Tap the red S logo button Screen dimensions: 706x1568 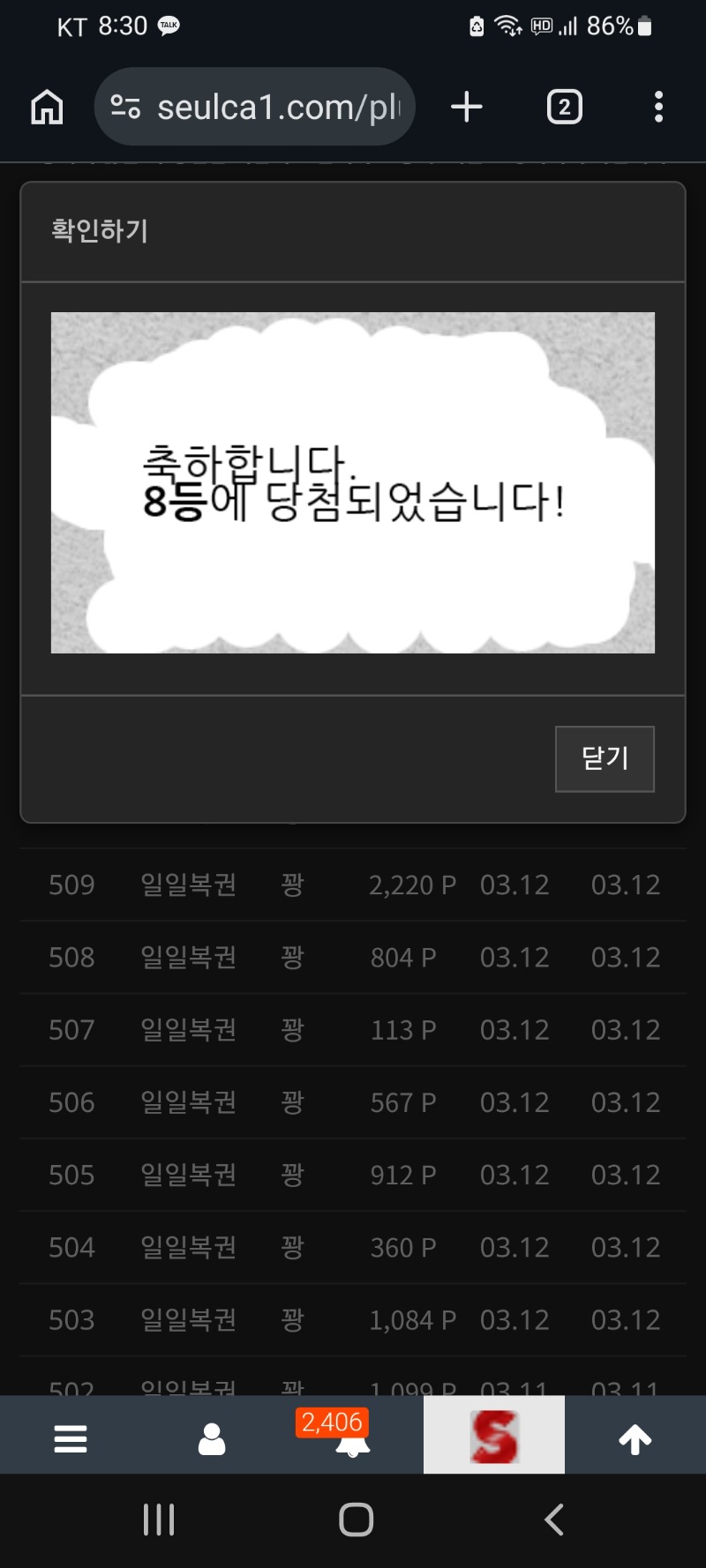(494, 1436)
